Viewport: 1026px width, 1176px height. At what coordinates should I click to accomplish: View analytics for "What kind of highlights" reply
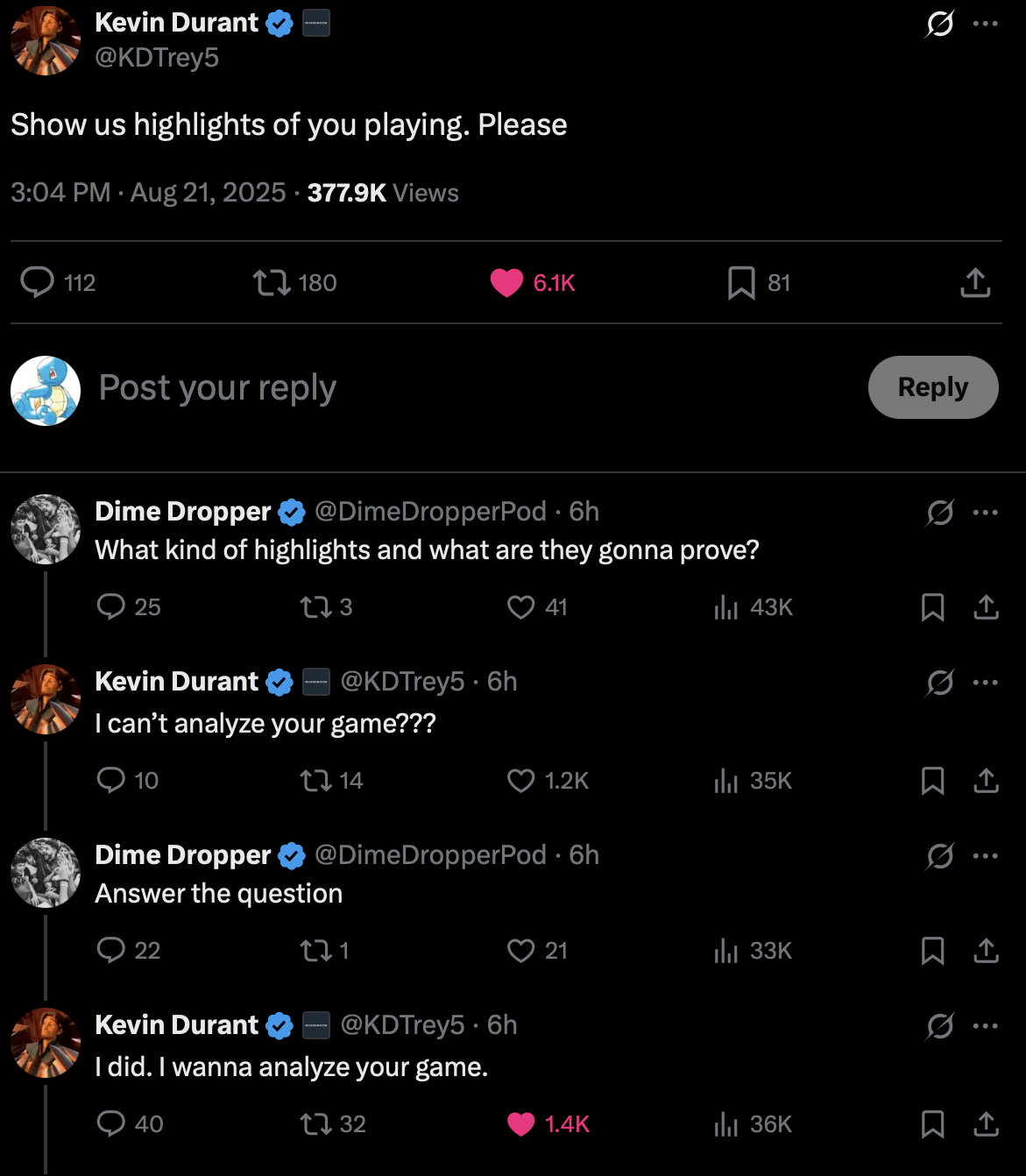click(x=726, y=606)
